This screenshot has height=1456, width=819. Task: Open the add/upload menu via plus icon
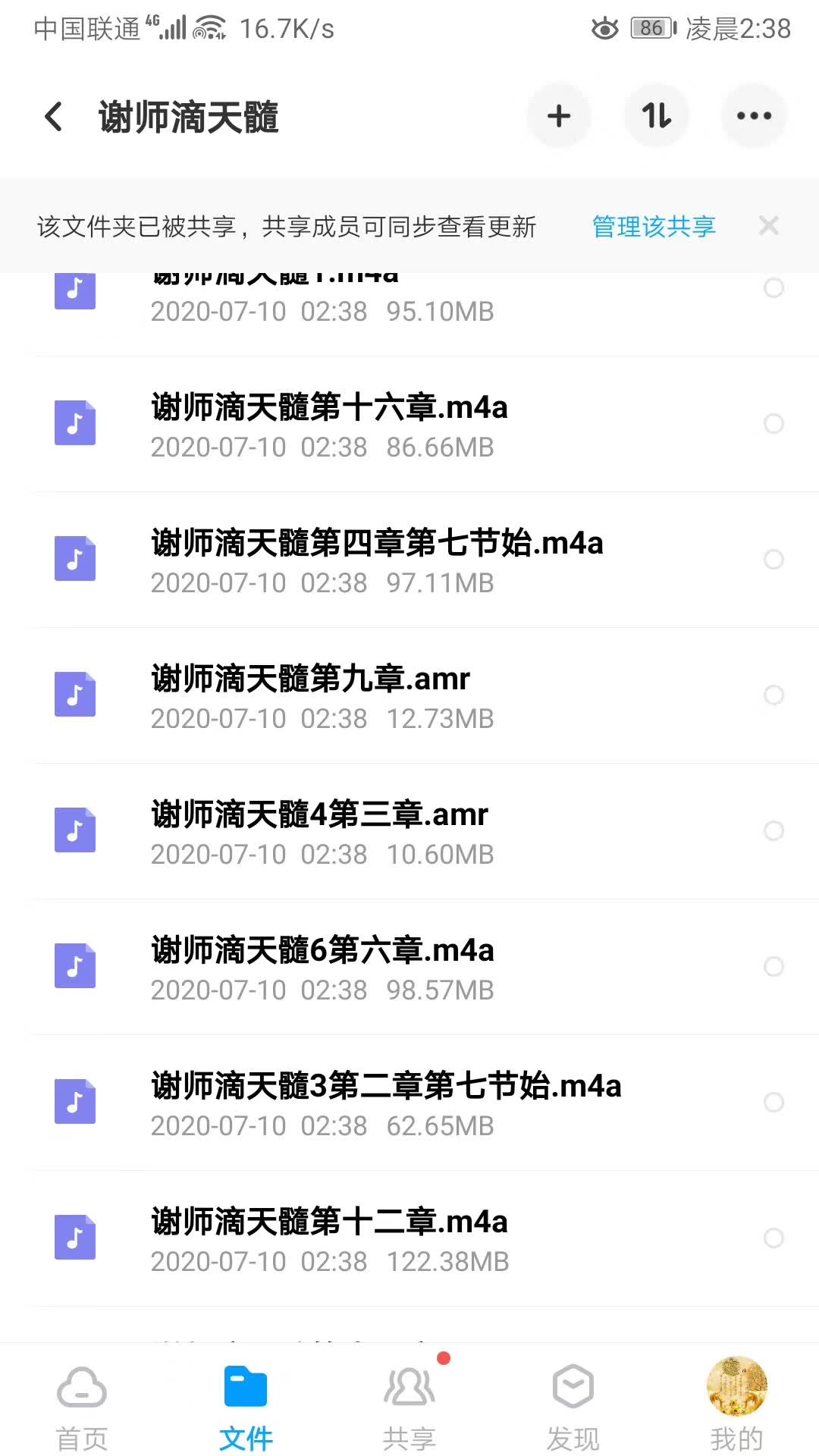pos(559,116)
